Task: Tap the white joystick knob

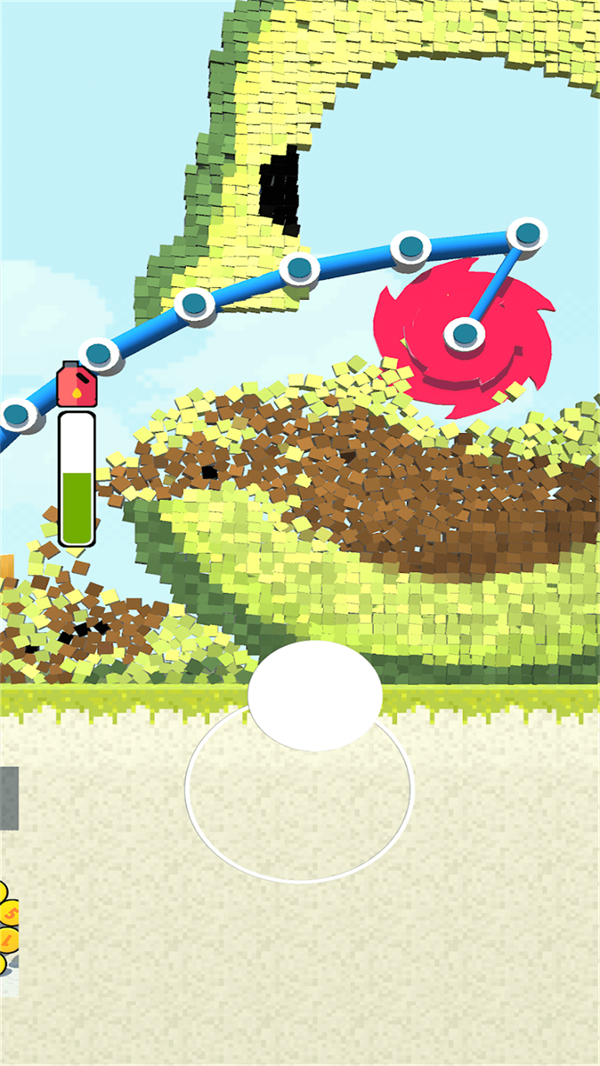Action: 315,695
